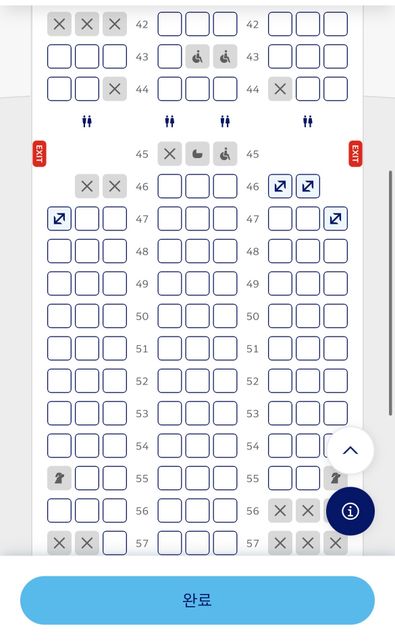Select the only open seat in left row 57
The height and width of the screenshot is (644, 395).
pyautogui.click(x=115, y=543)
